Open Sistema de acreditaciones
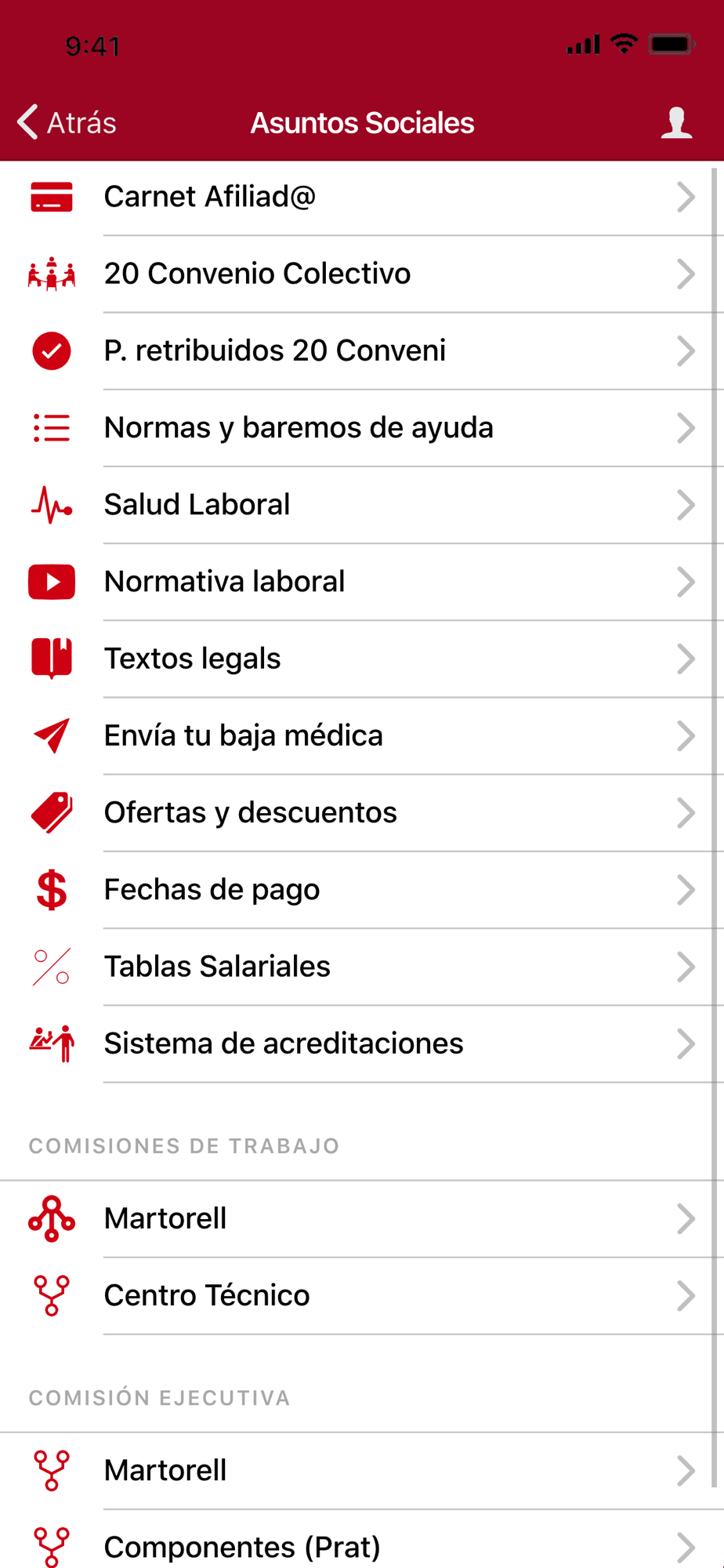Viewport: 724px width, 1568px height. [x=362, y=1043]
